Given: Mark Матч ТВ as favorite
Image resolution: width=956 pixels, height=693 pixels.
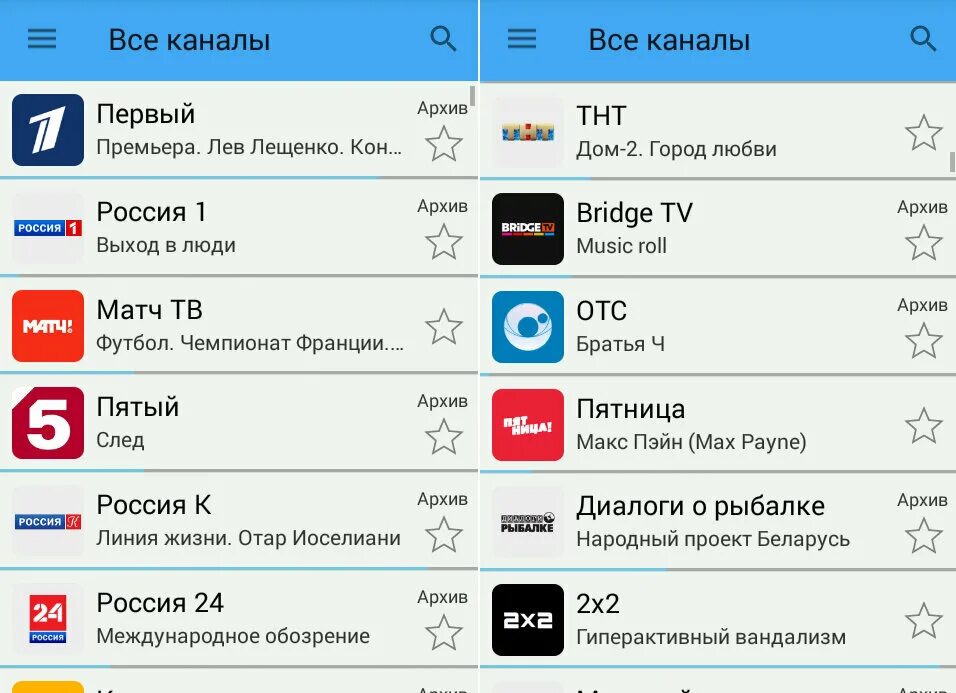Looking at the screenshot, I should tap(443, 327).
